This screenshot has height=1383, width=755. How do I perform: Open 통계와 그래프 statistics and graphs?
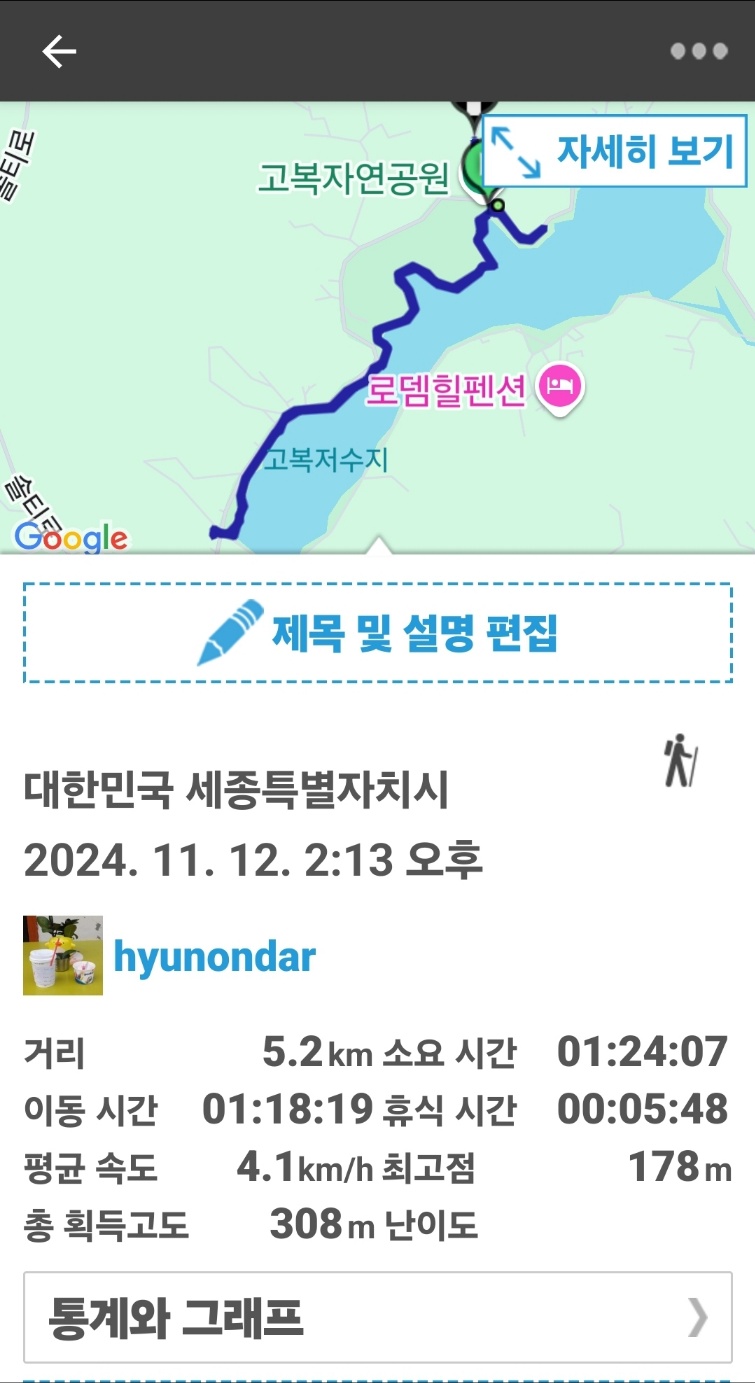[x=378, y=1318]
